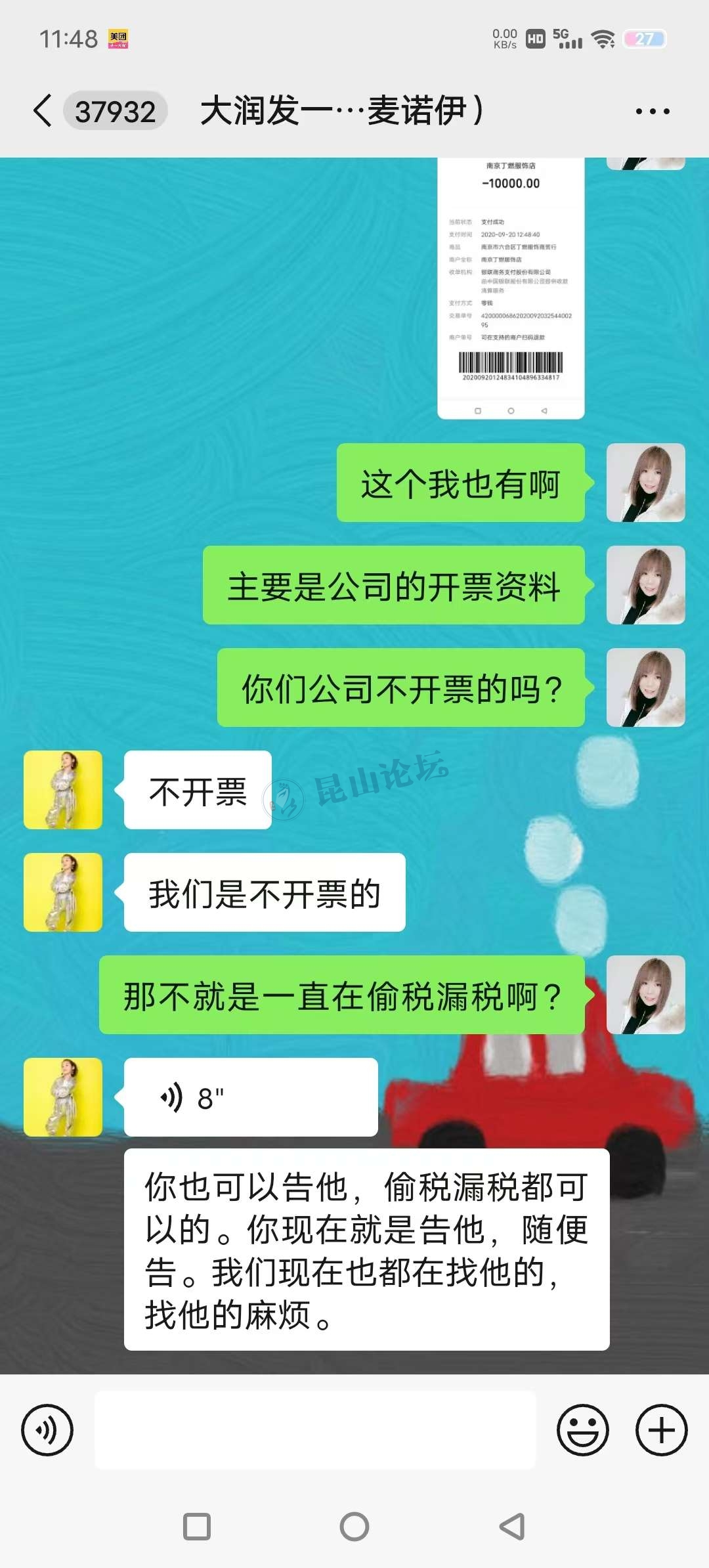The height and width of the screenshot is (1568, 709).
Task: Open the emoji picker
Action: [583, 1429]
